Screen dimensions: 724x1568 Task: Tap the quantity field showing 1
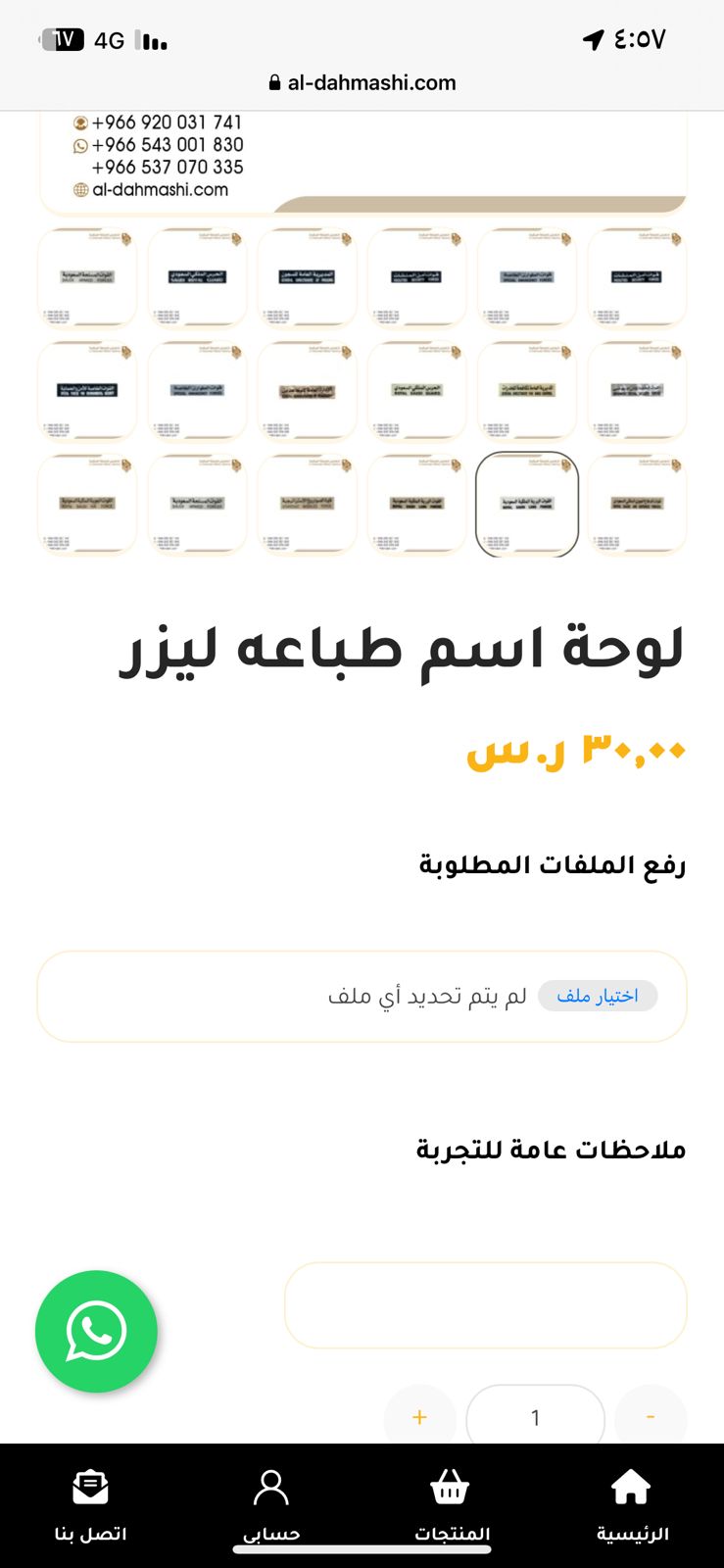point(535,1416)
